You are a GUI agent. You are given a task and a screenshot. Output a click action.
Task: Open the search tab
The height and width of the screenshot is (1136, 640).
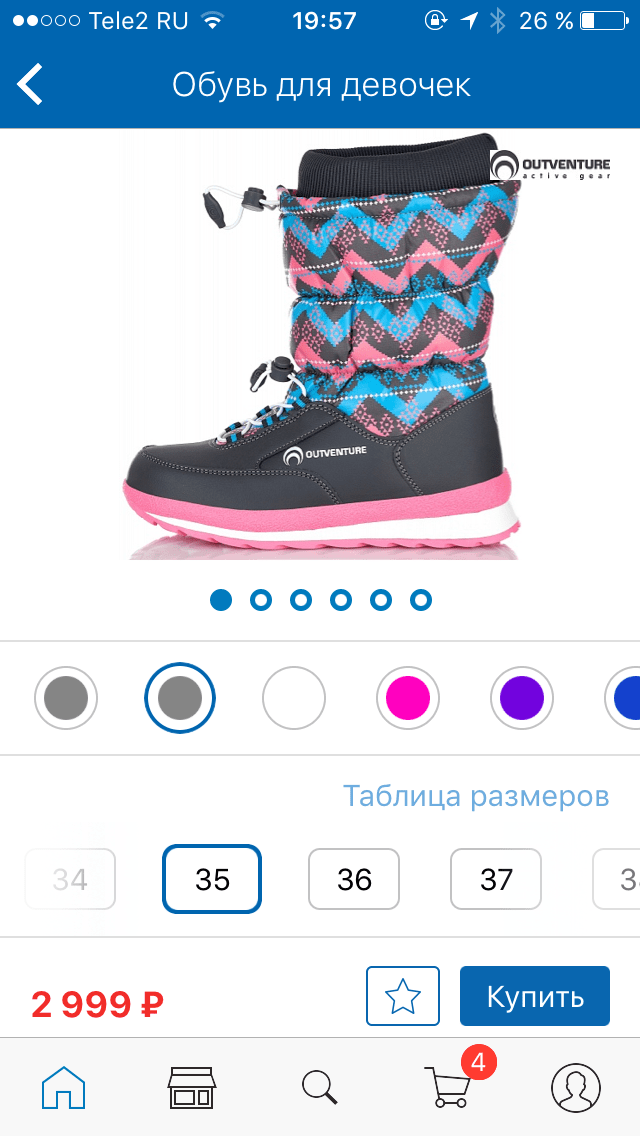(x=320, y=1087)
